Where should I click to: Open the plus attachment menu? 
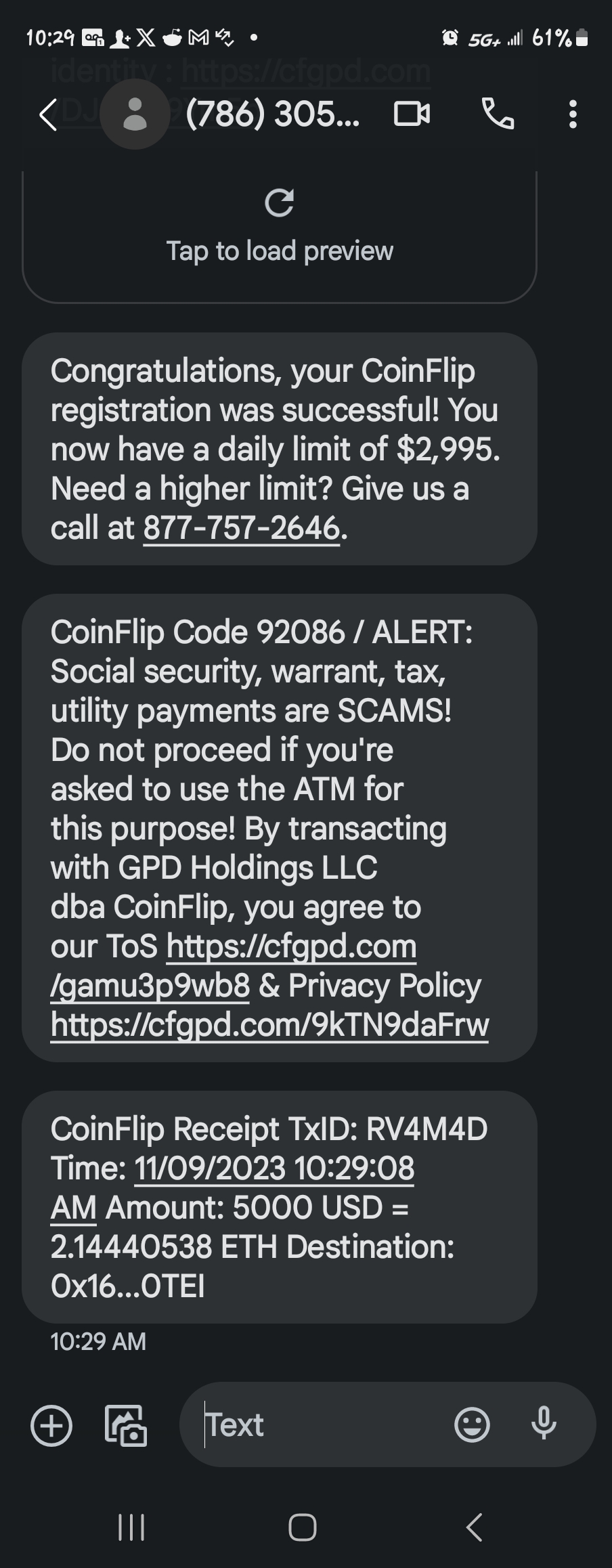(51, 1425)
